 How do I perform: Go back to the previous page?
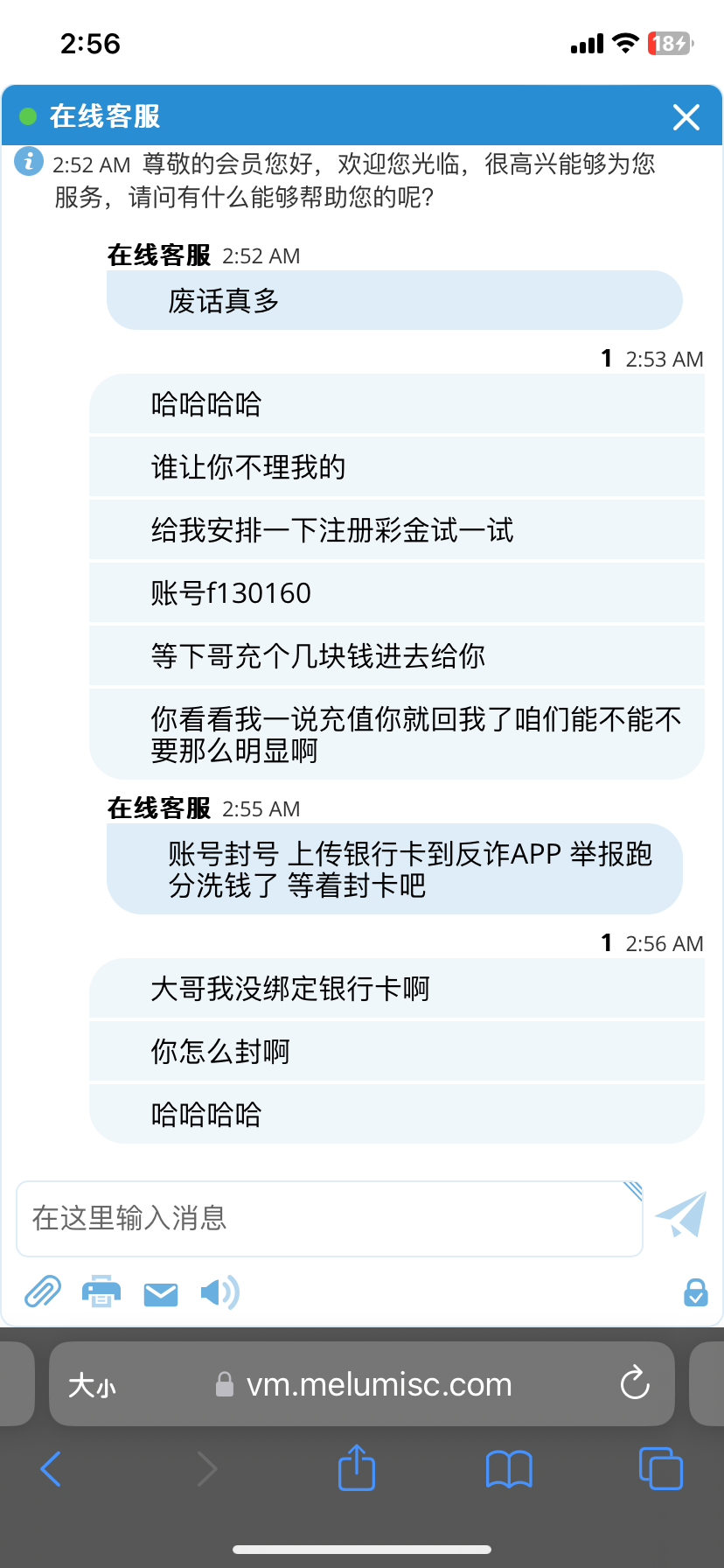[51, 1468]
